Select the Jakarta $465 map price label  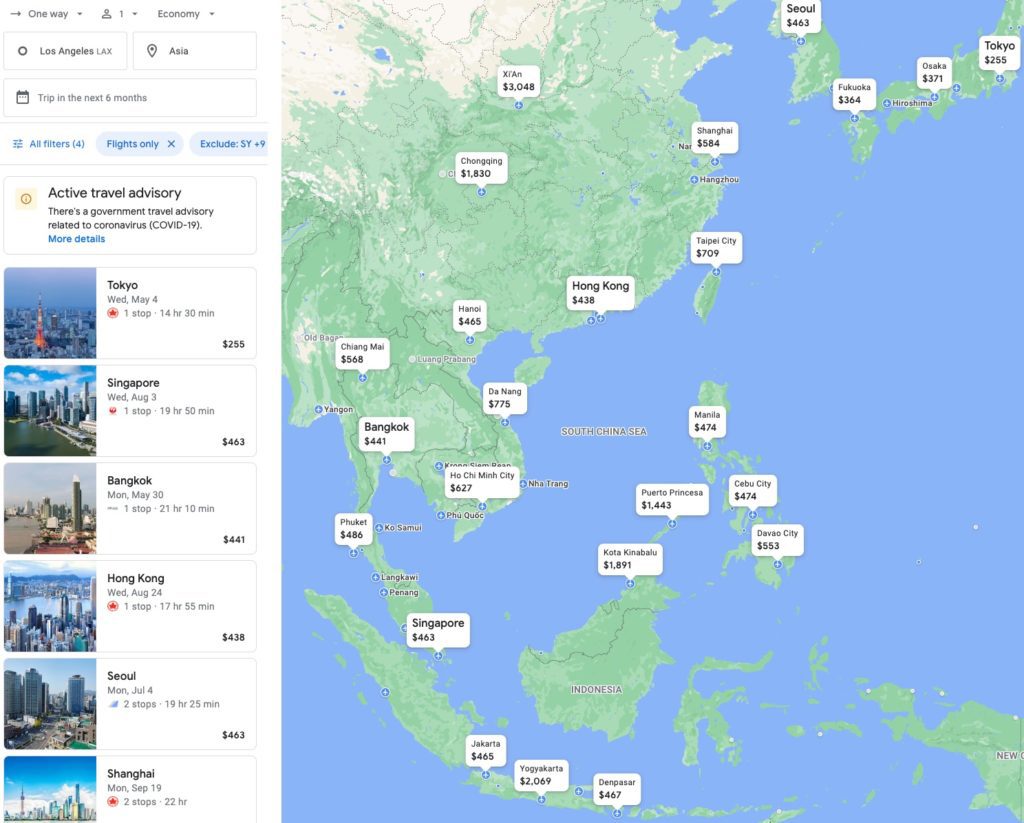pos(483,750)
